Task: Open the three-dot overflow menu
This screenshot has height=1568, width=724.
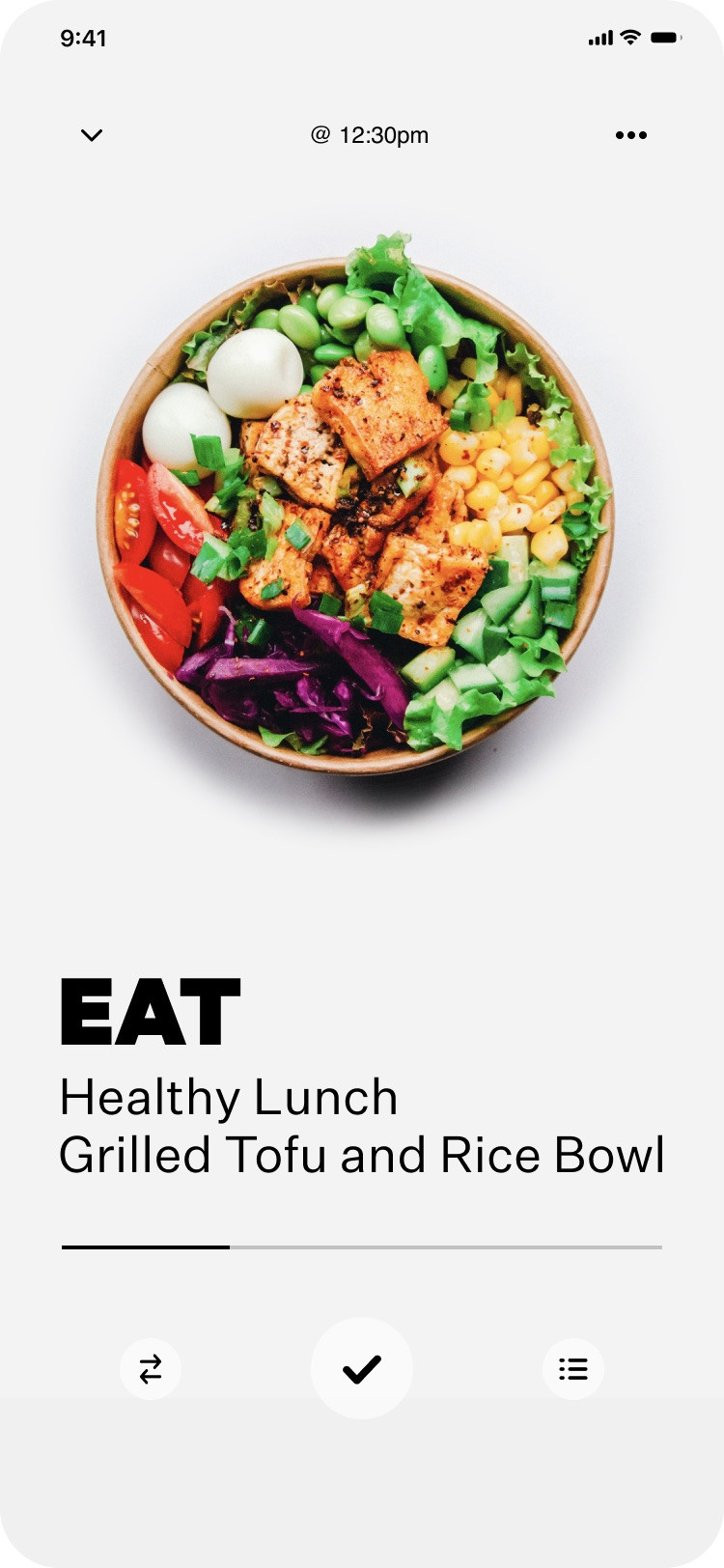Action: [x=631, y=135]
